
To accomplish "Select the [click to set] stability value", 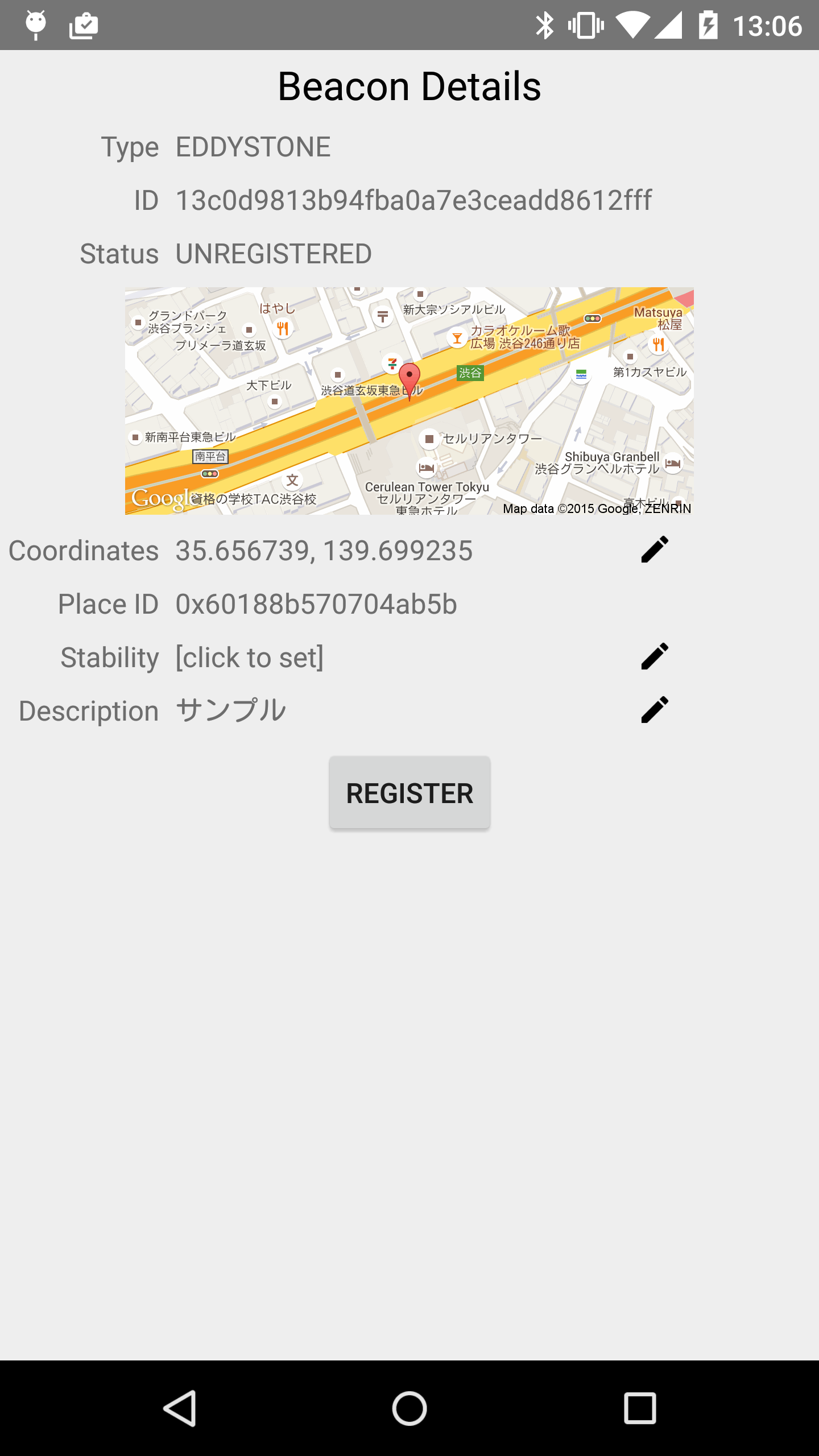I will point(250,657).
